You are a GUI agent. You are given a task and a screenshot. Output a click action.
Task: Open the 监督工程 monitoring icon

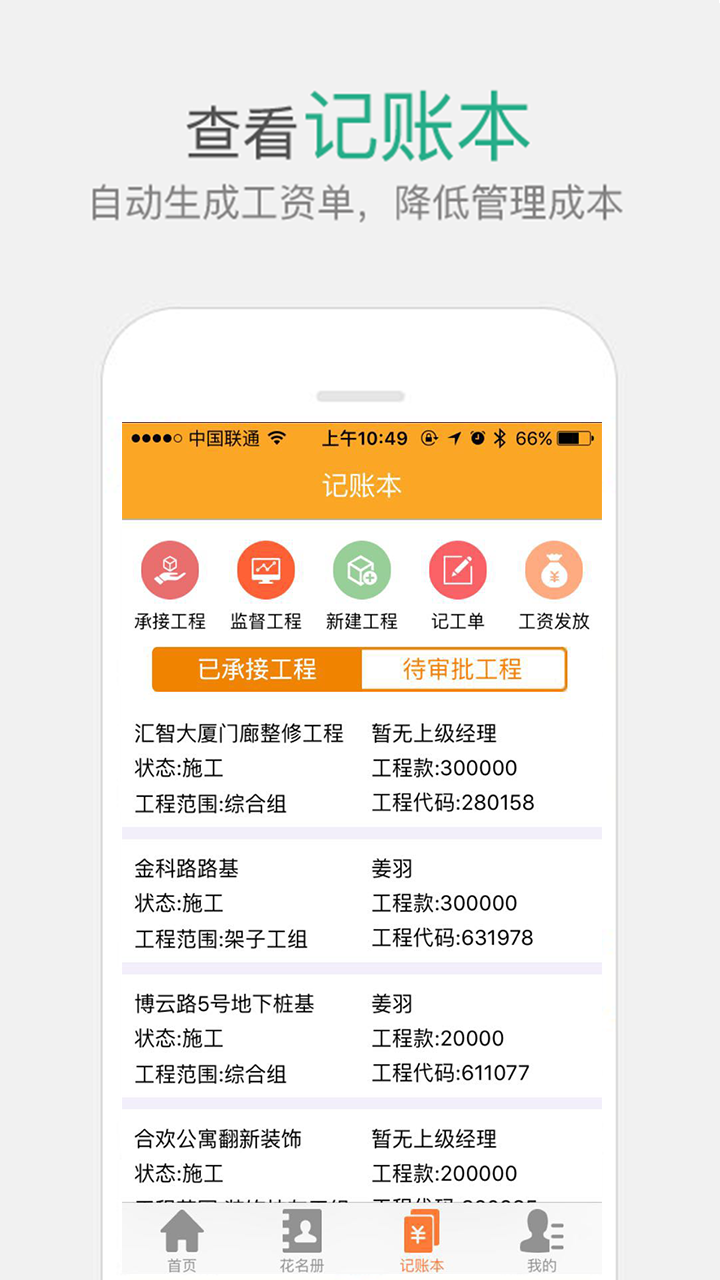point(265,568)
